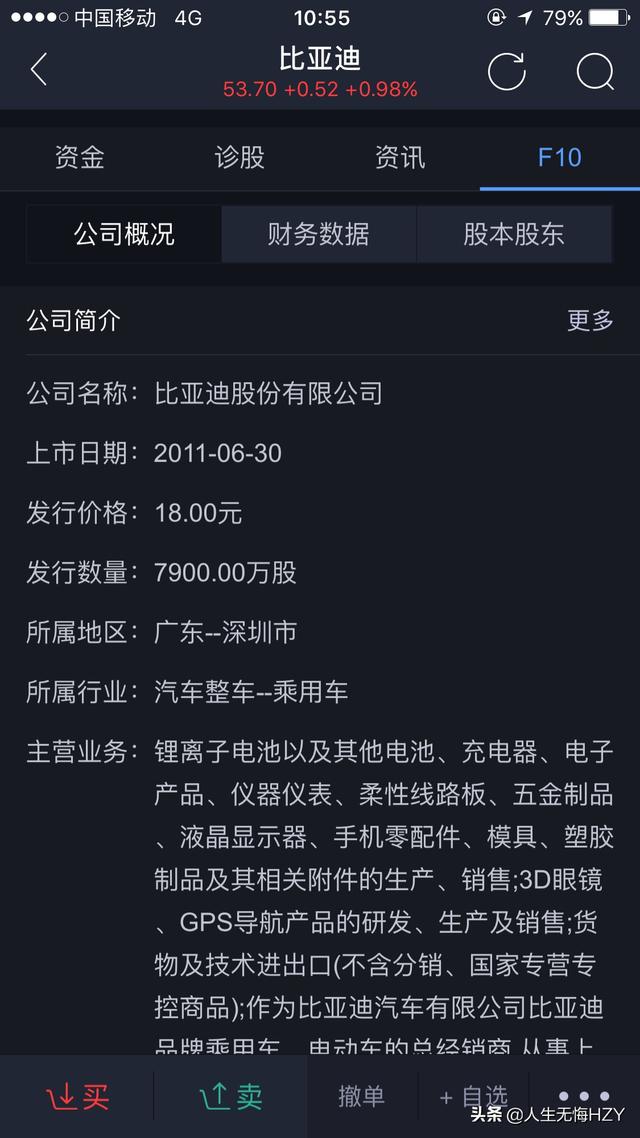Screen dimensions: 640x1138
Task: Add 比亚迪 to 自选 watchlist
Action: [x=474, y=1097]
